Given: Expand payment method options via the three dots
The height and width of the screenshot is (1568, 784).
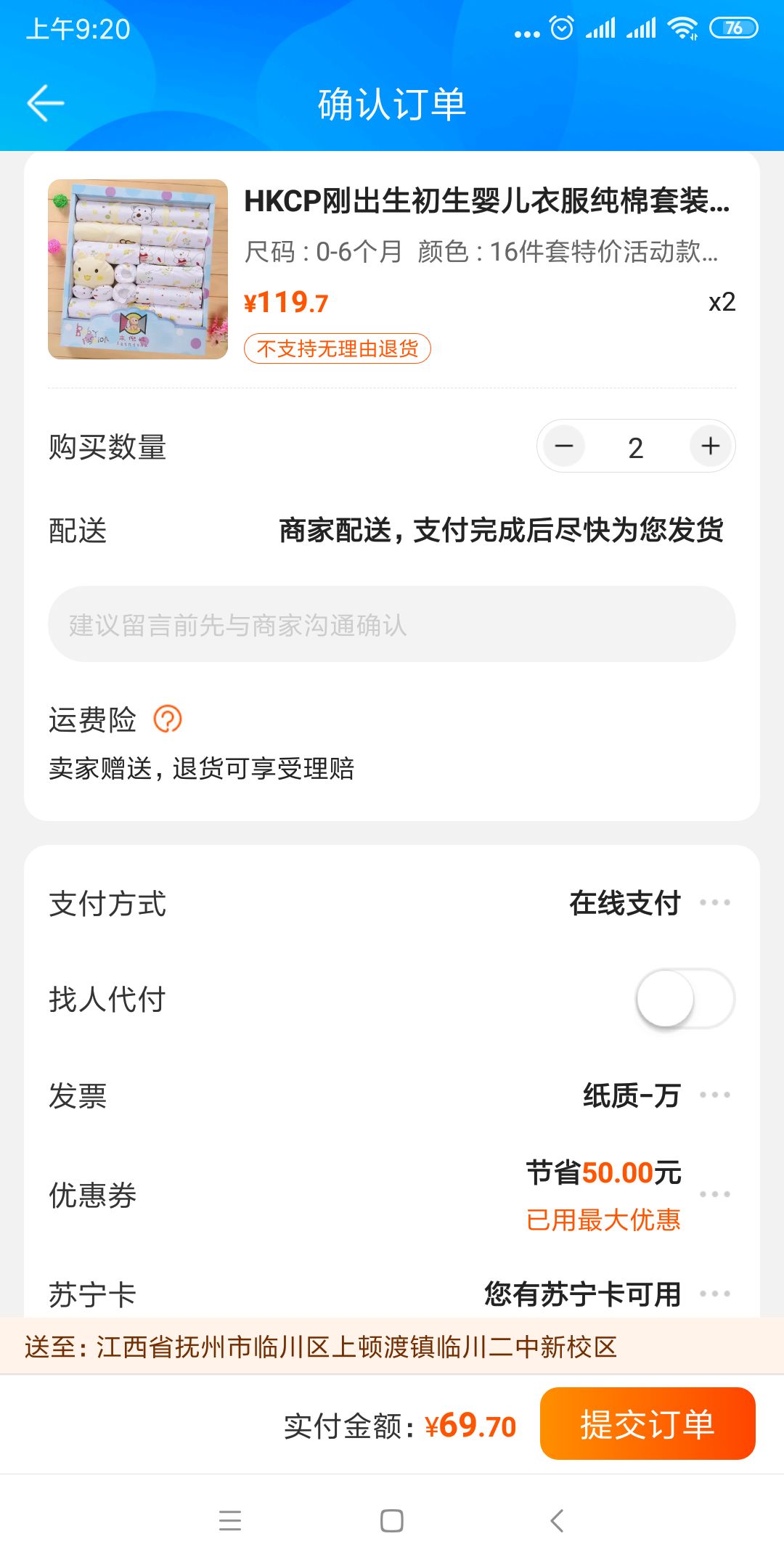Looking at the screenshot, I should pos(717,902).
